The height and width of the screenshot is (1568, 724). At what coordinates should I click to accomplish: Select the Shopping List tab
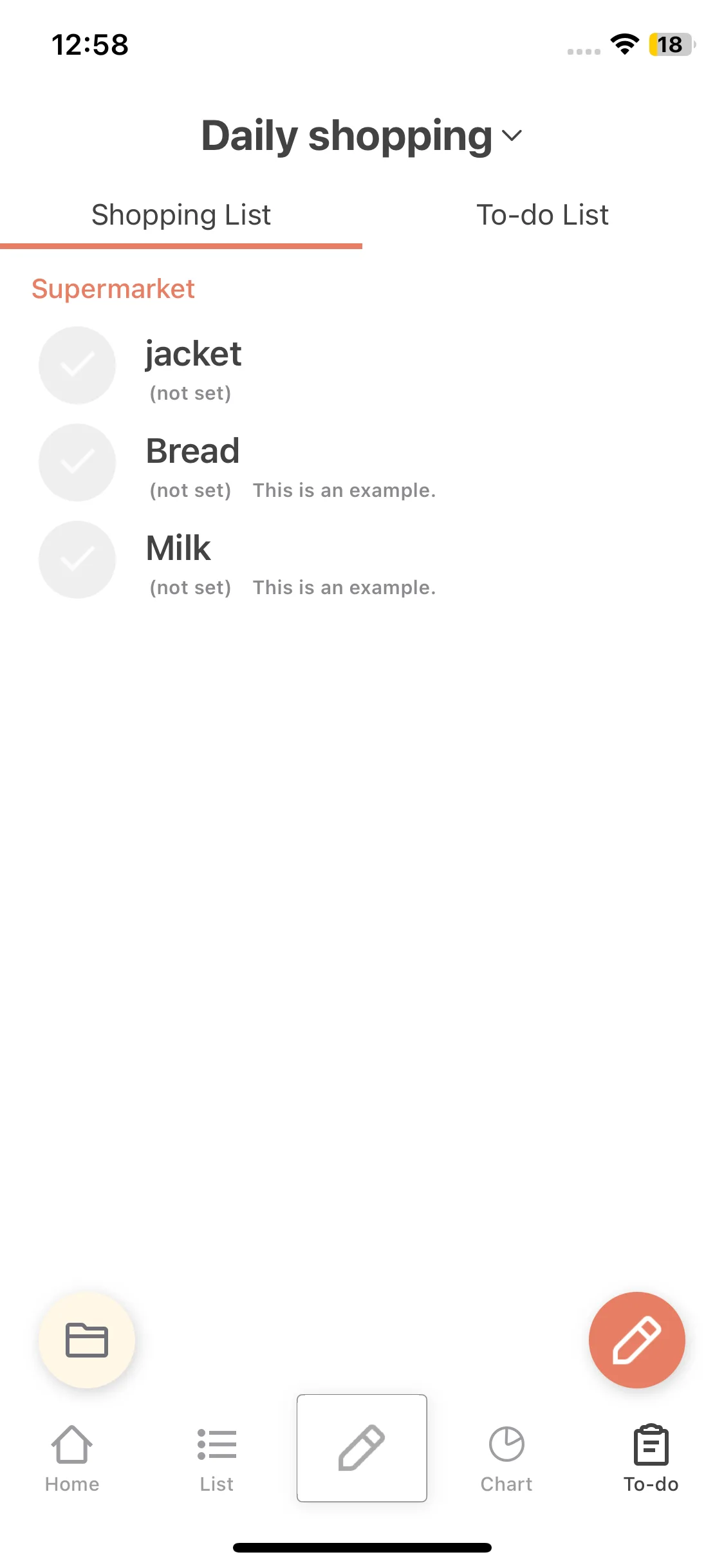181,215
